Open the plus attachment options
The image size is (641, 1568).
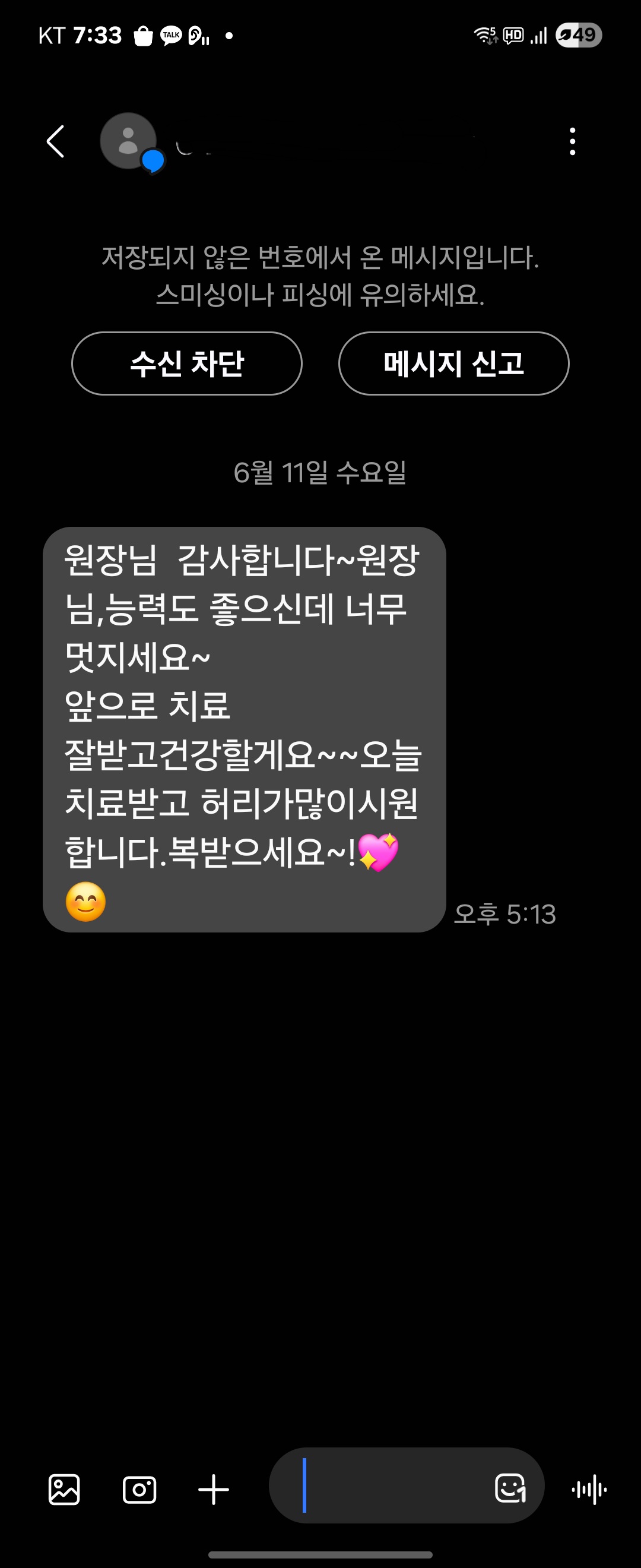pos(214,1490)
